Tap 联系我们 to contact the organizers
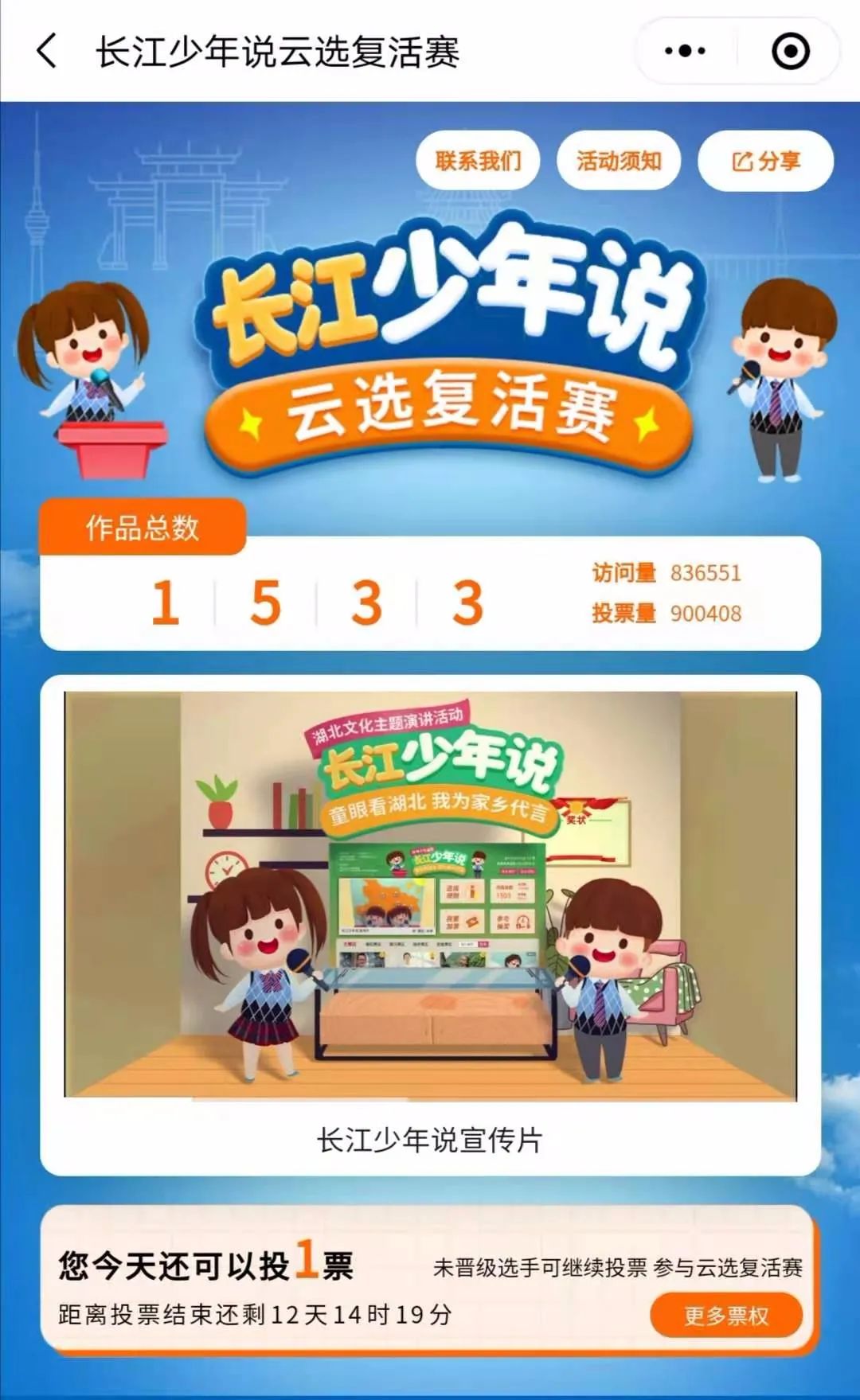 point(478,161)
